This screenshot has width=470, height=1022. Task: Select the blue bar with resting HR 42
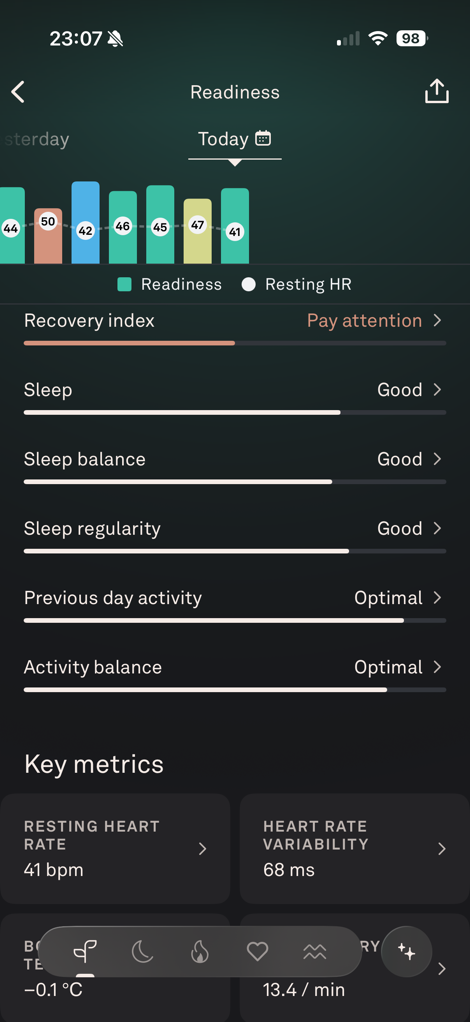85,222
